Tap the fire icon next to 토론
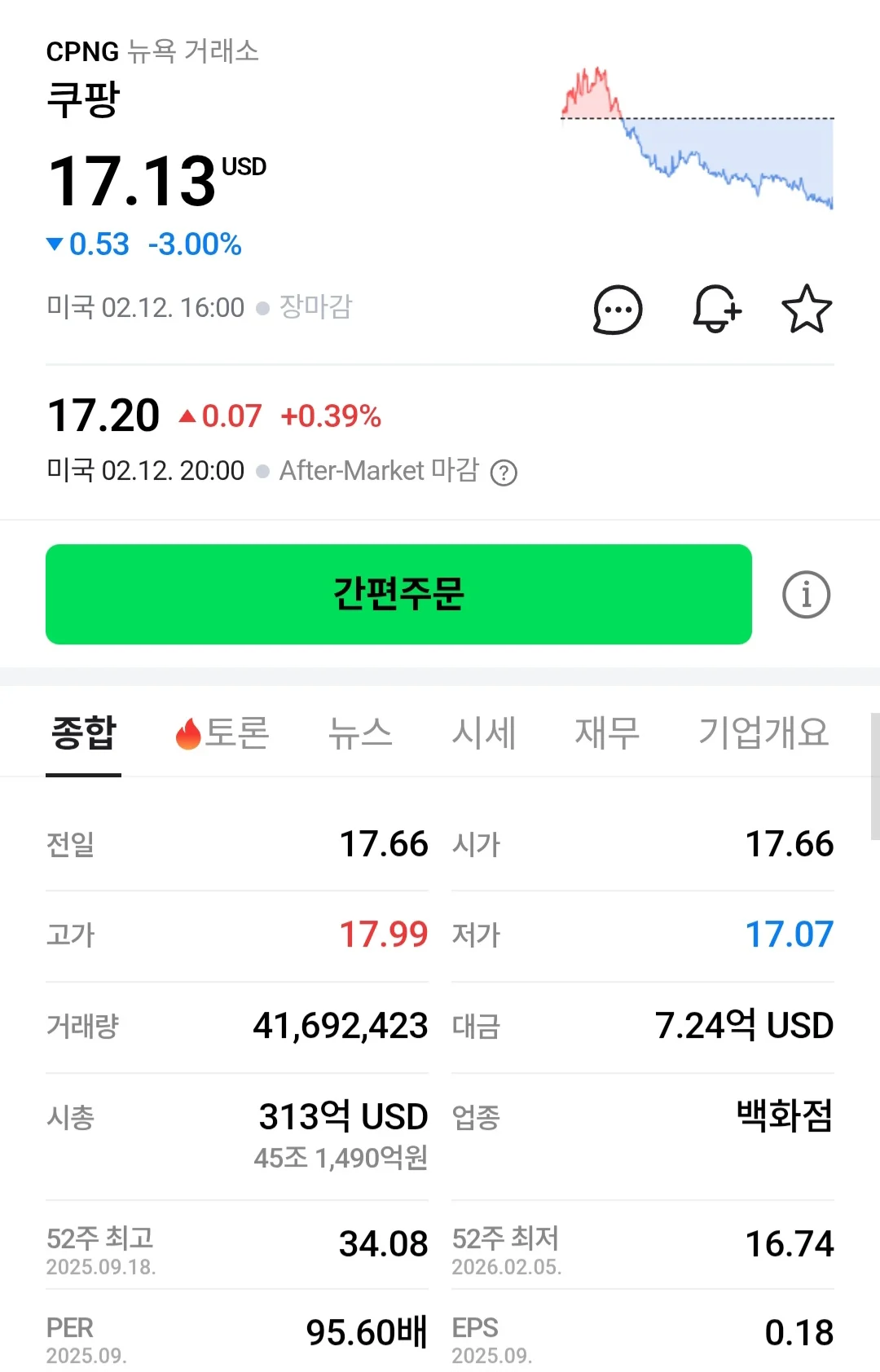This screenshot has height=1372, width=880. click(x=188, y=733)
